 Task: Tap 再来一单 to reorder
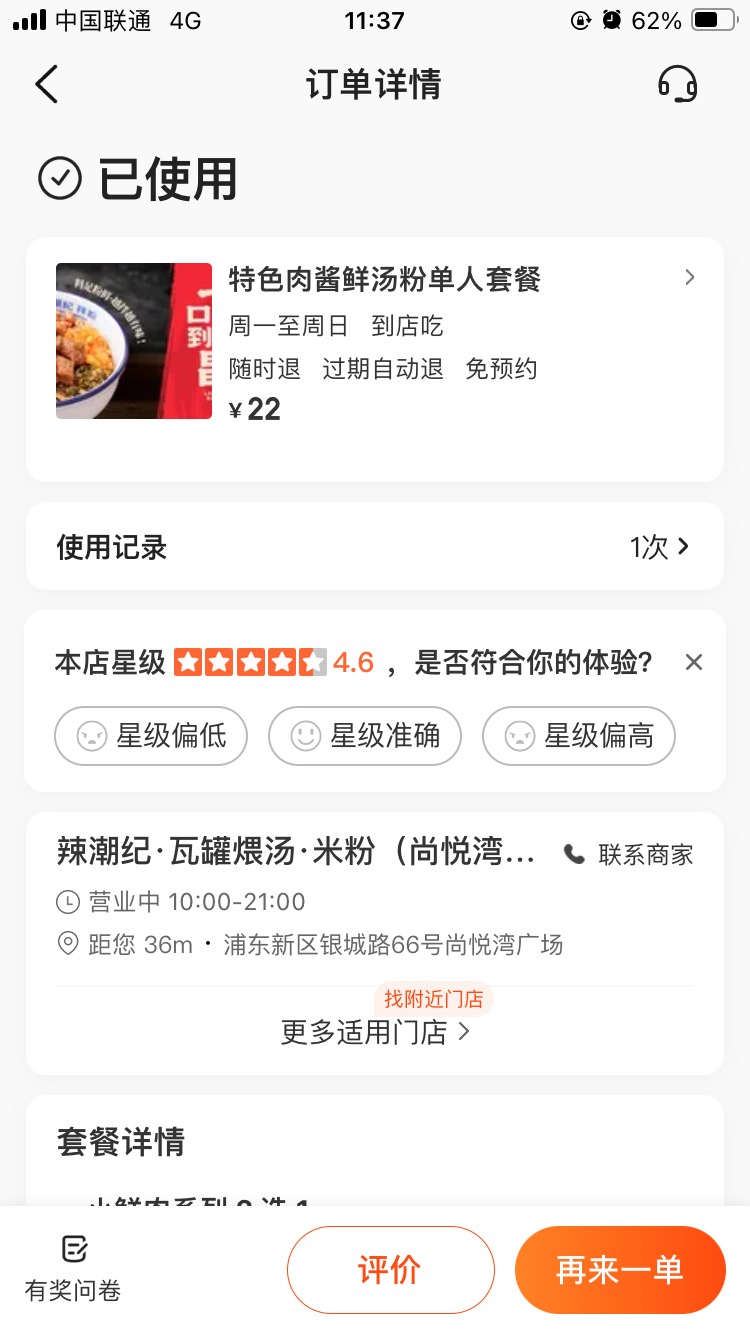tap(619, 1270)
